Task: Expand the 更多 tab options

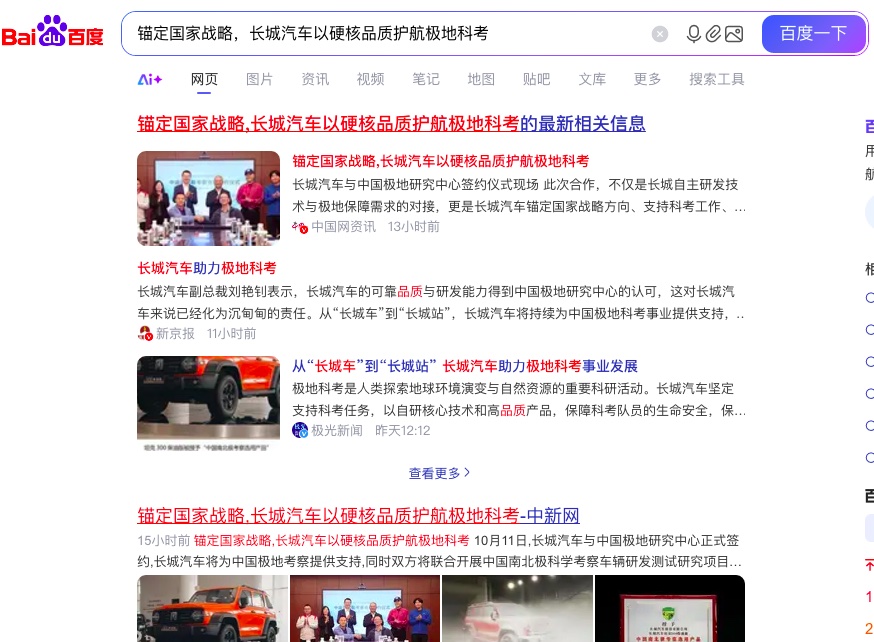Action: pyautogui.click(x=647, y=79)
